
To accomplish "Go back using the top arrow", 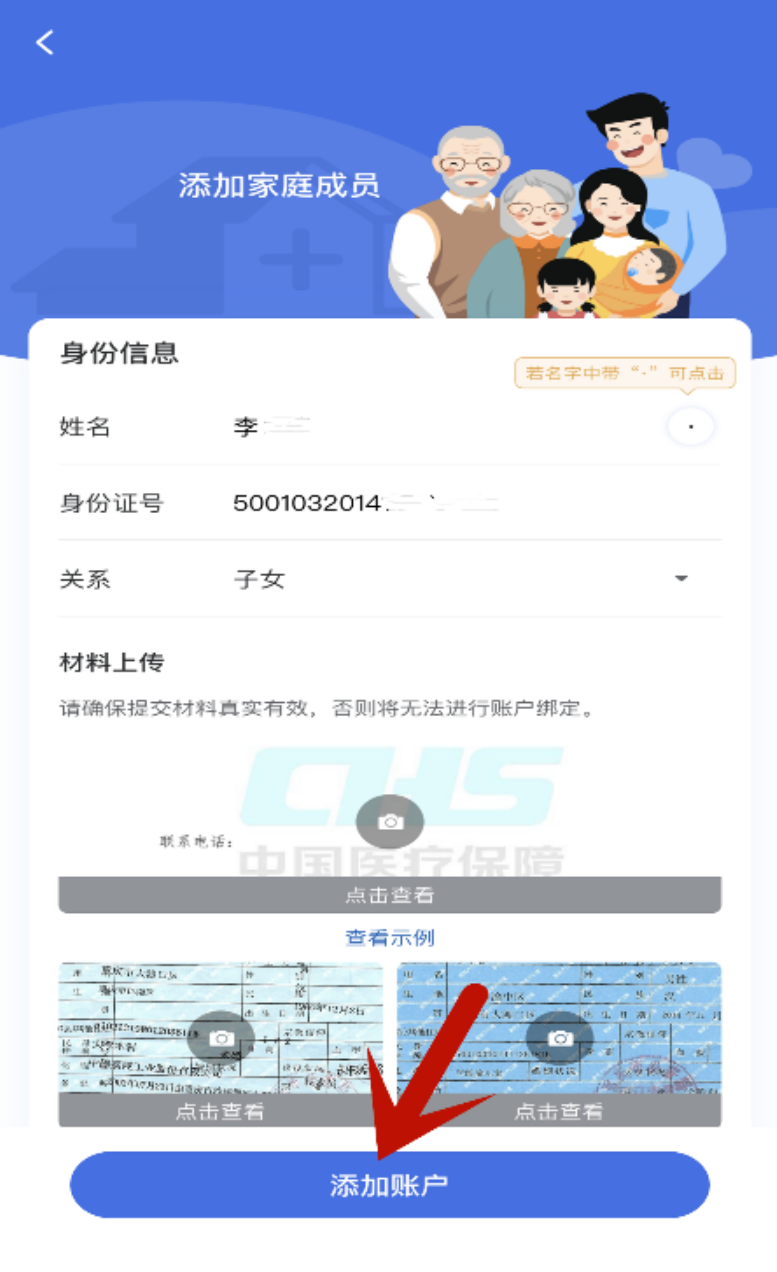I will pos(44,42).
